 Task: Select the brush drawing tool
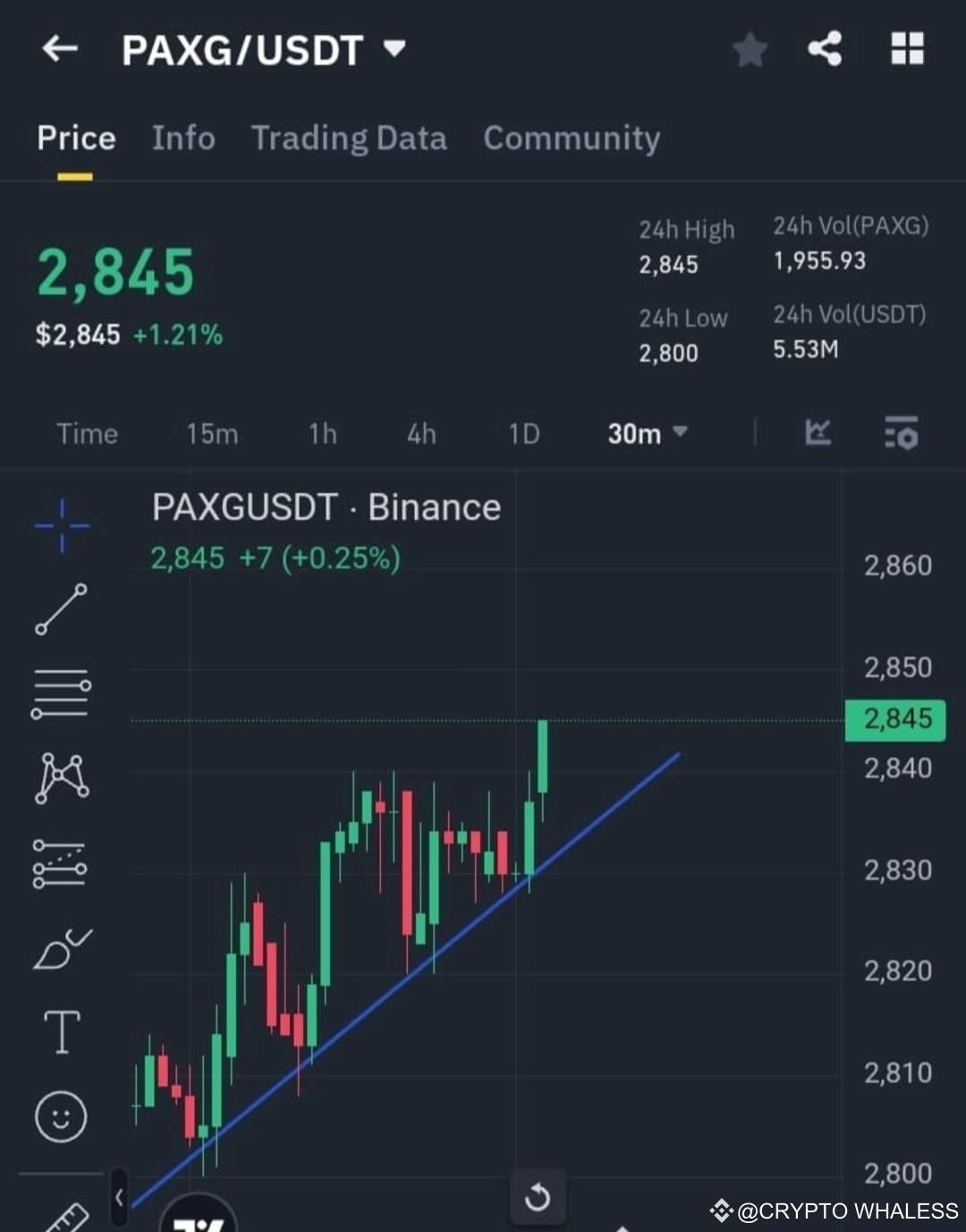pos(61,948)
